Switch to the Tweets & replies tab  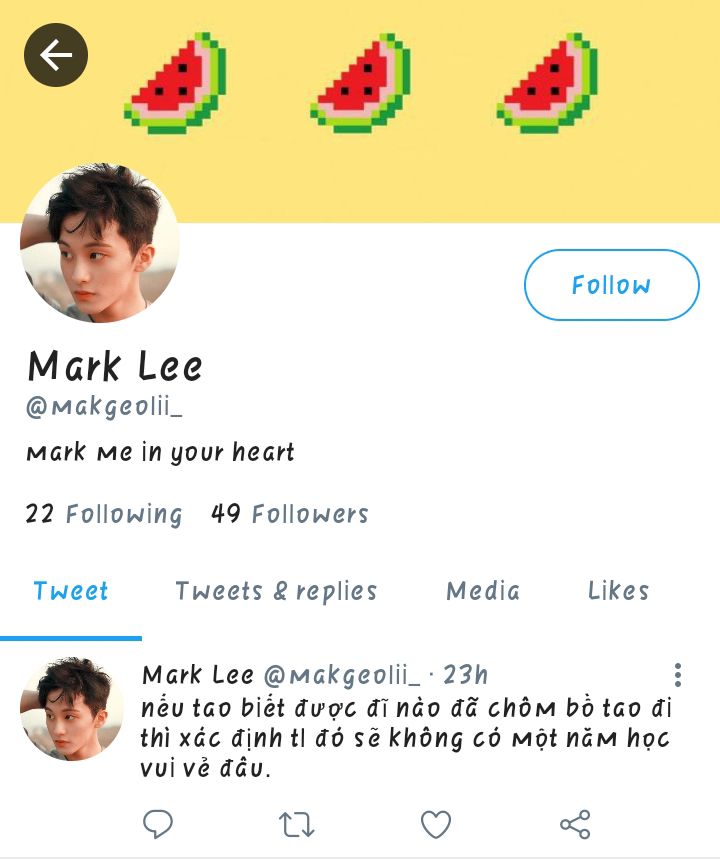tap(276, 591)
